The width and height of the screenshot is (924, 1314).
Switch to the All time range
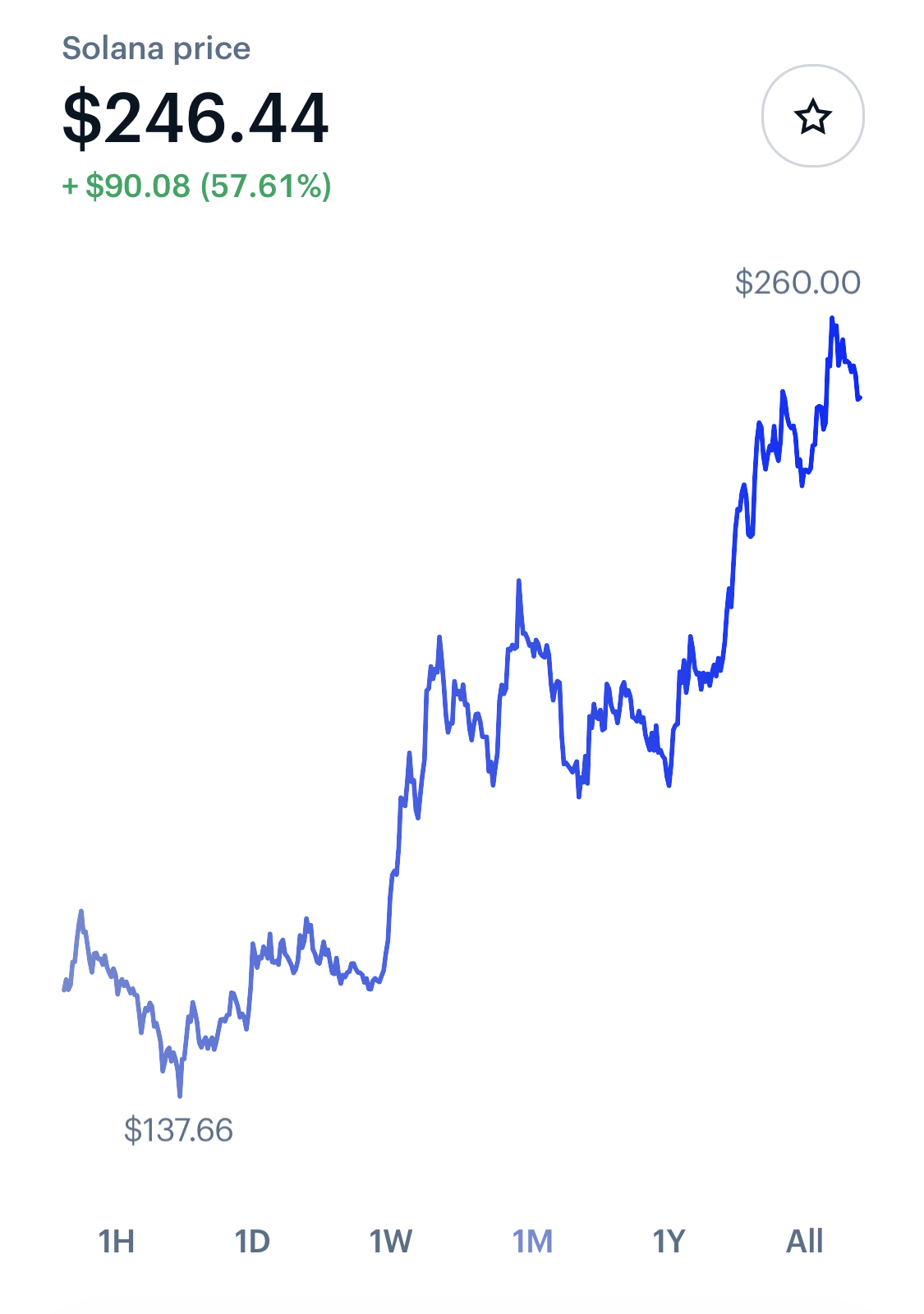pyautogui.click(x=804, y=1241)
